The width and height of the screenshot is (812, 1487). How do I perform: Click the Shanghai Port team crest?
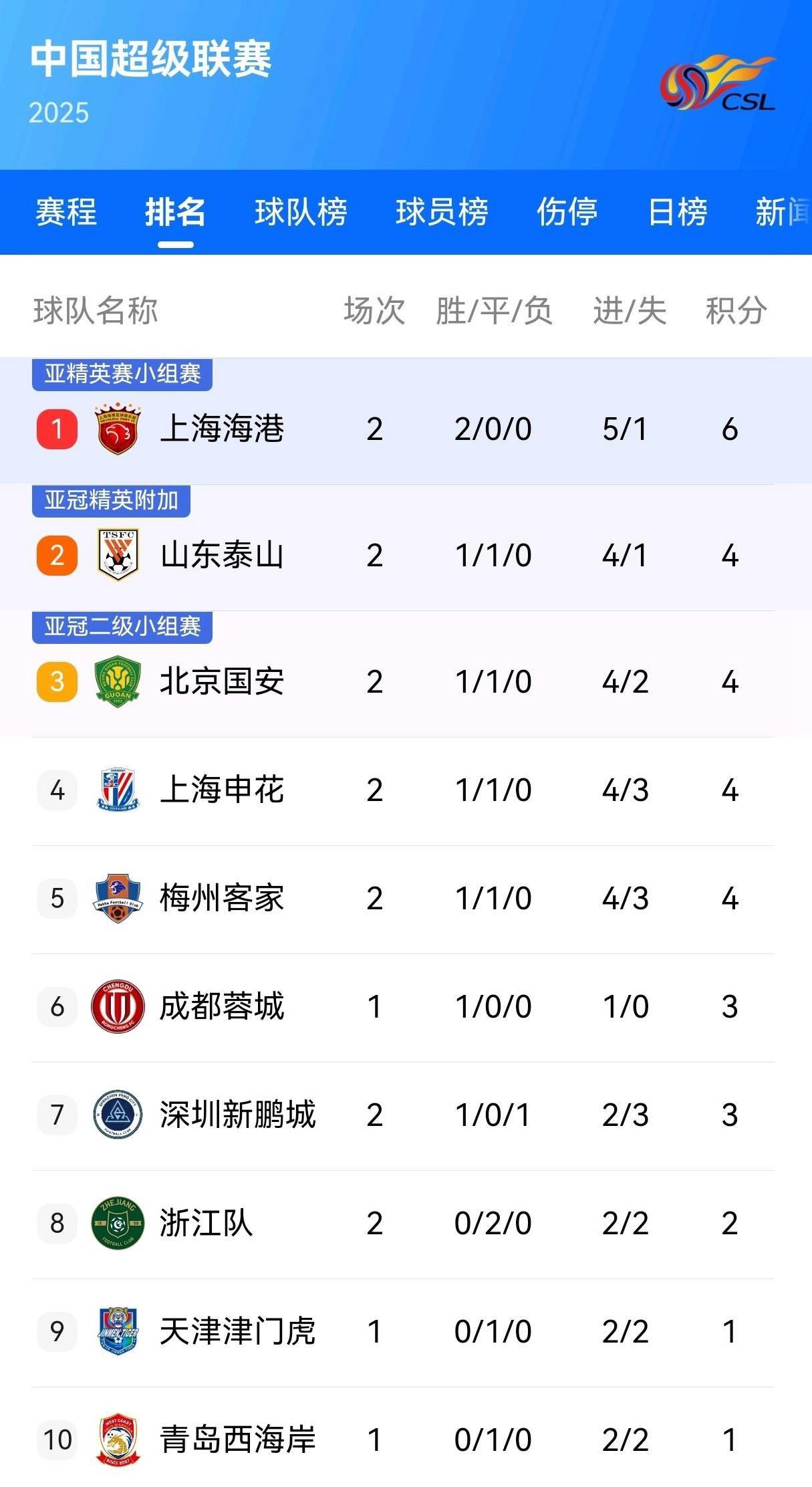click(118, 430)
